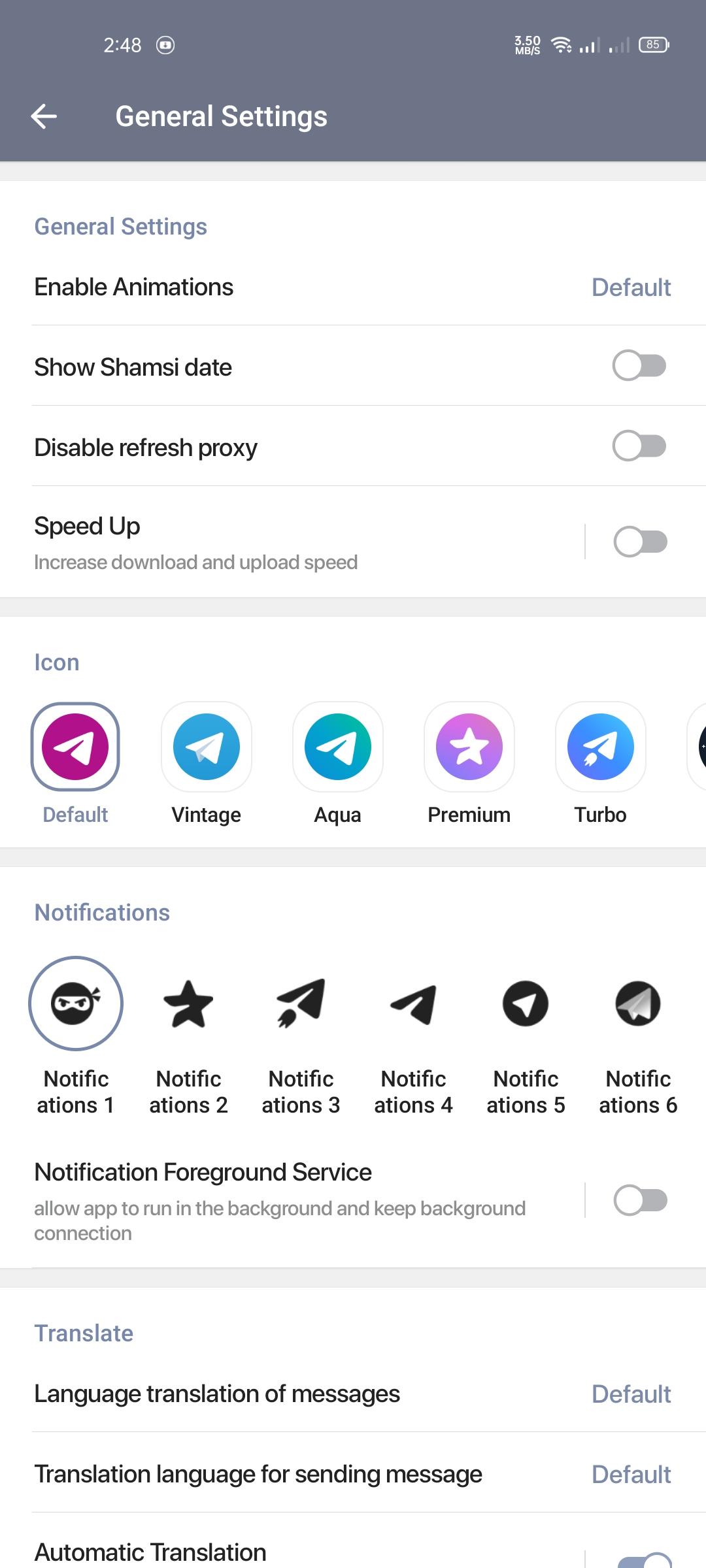The width and height of the screenshot is (706, 1568).
Task: Pick Notifications 3 rocket icon
Action: pyautogui.click(x=301, y=1004)
